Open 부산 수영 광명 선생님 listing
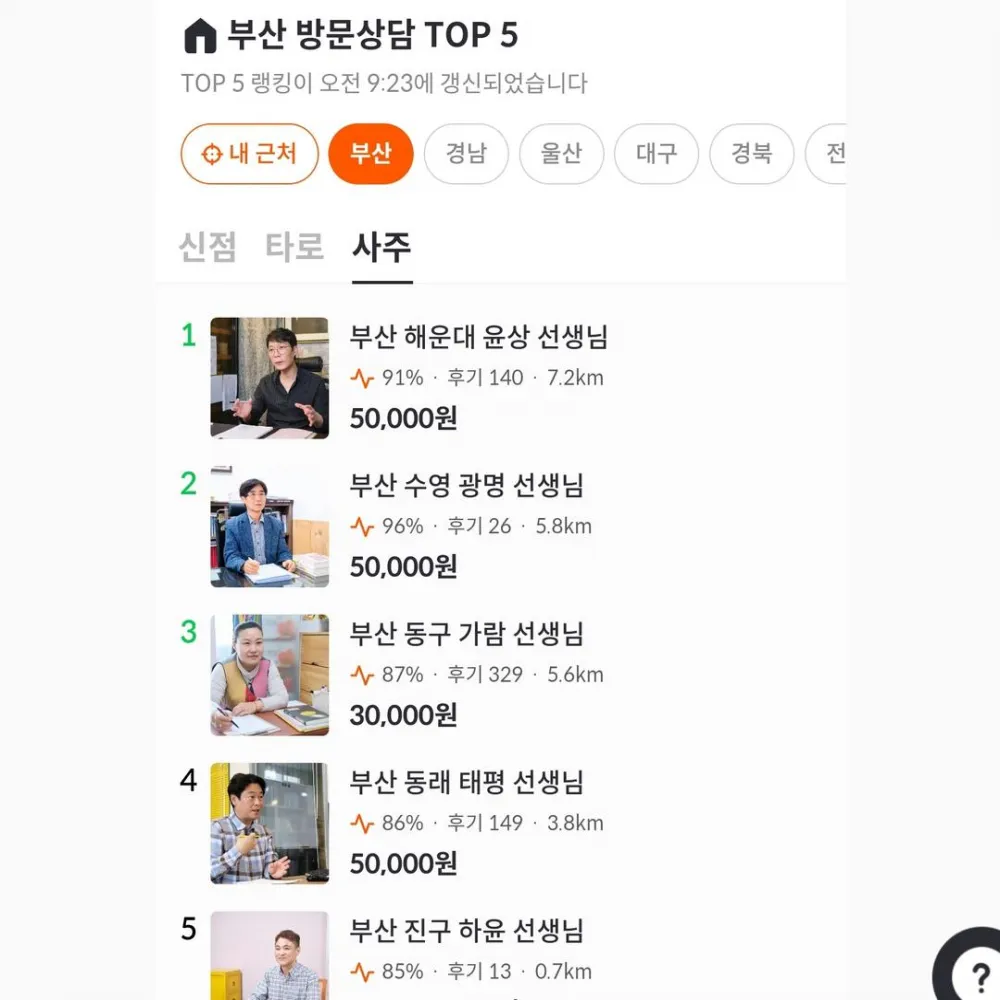The image size is (1000, 1000). 466,486
